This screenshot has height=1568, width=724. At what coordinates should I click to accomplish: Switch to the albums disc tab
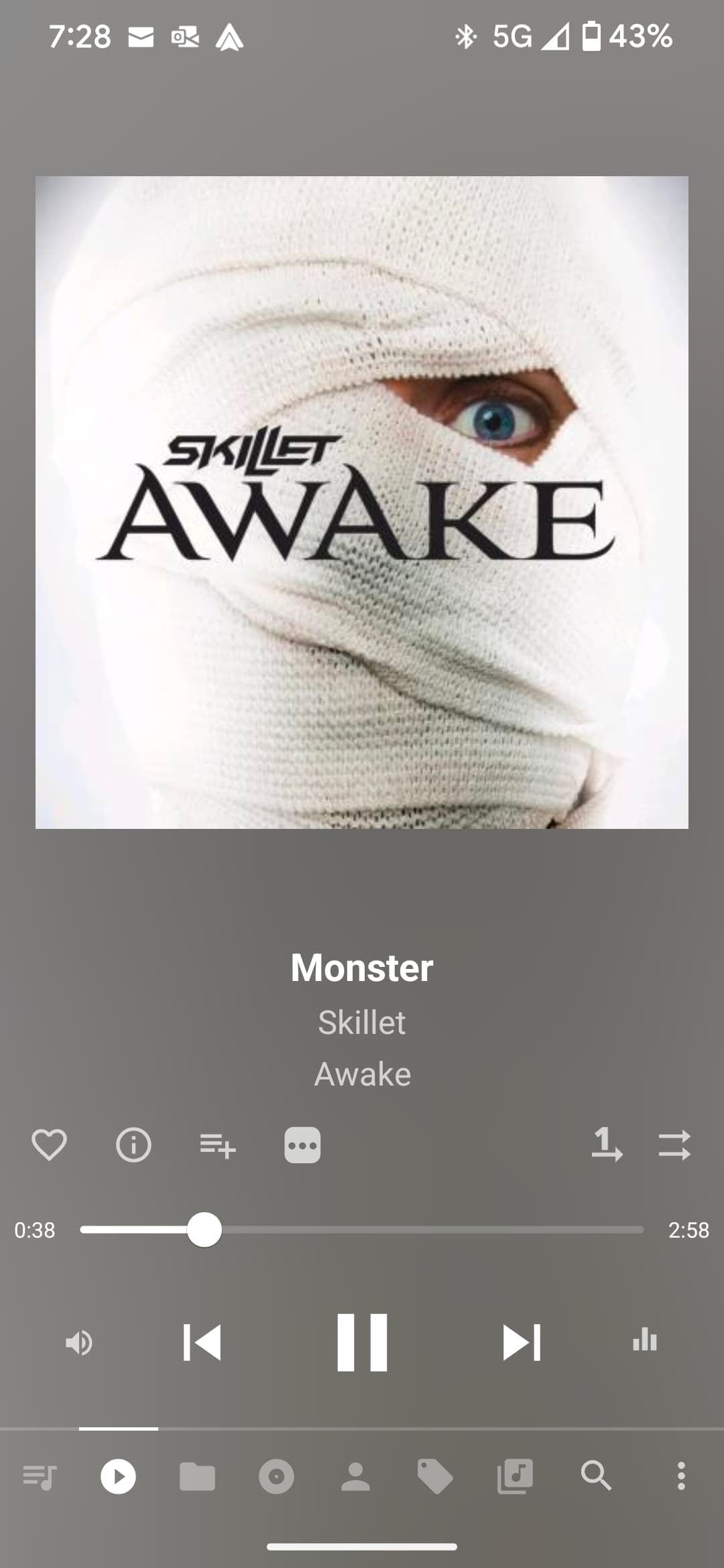(x=276, y=1476)
